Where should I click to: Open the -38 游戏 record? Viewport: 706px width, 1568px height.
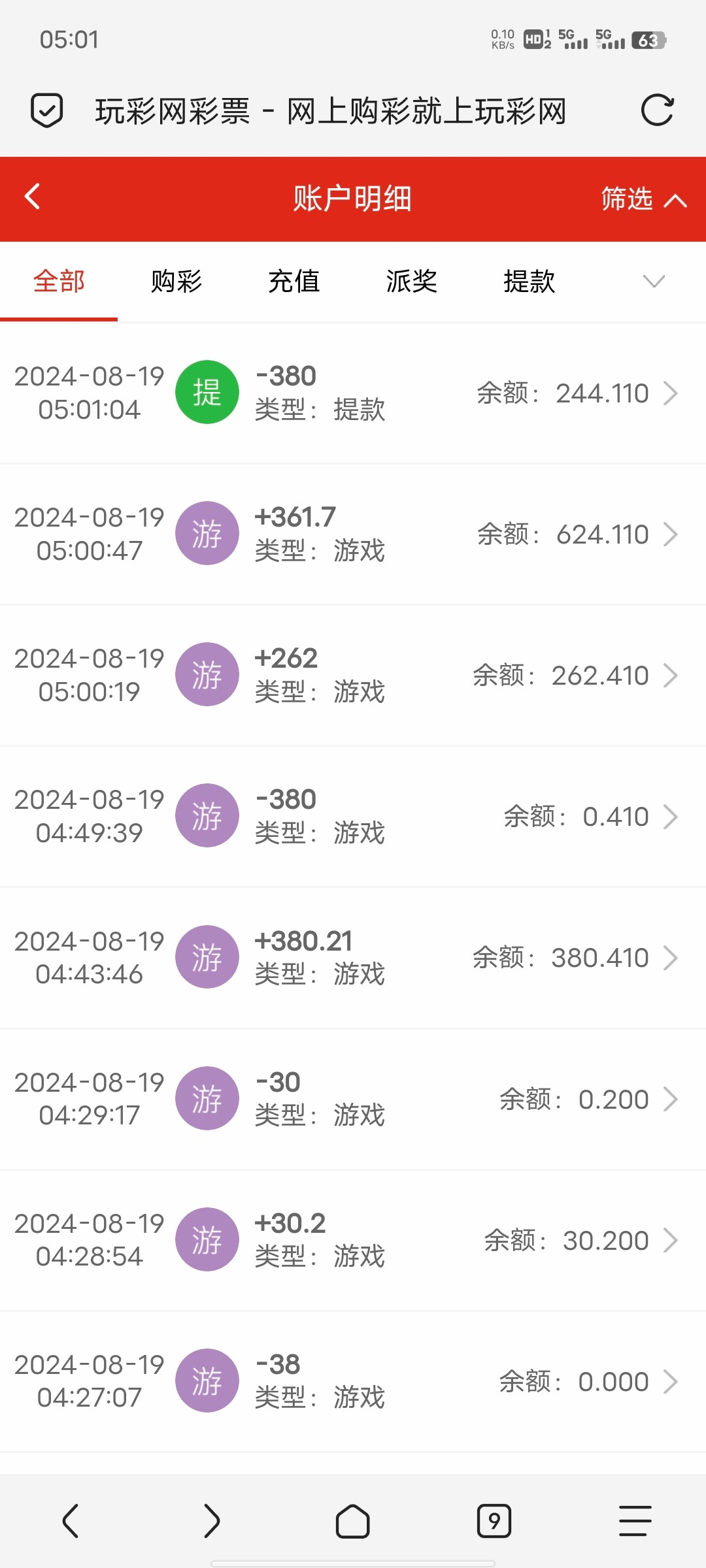(353, 1380)
